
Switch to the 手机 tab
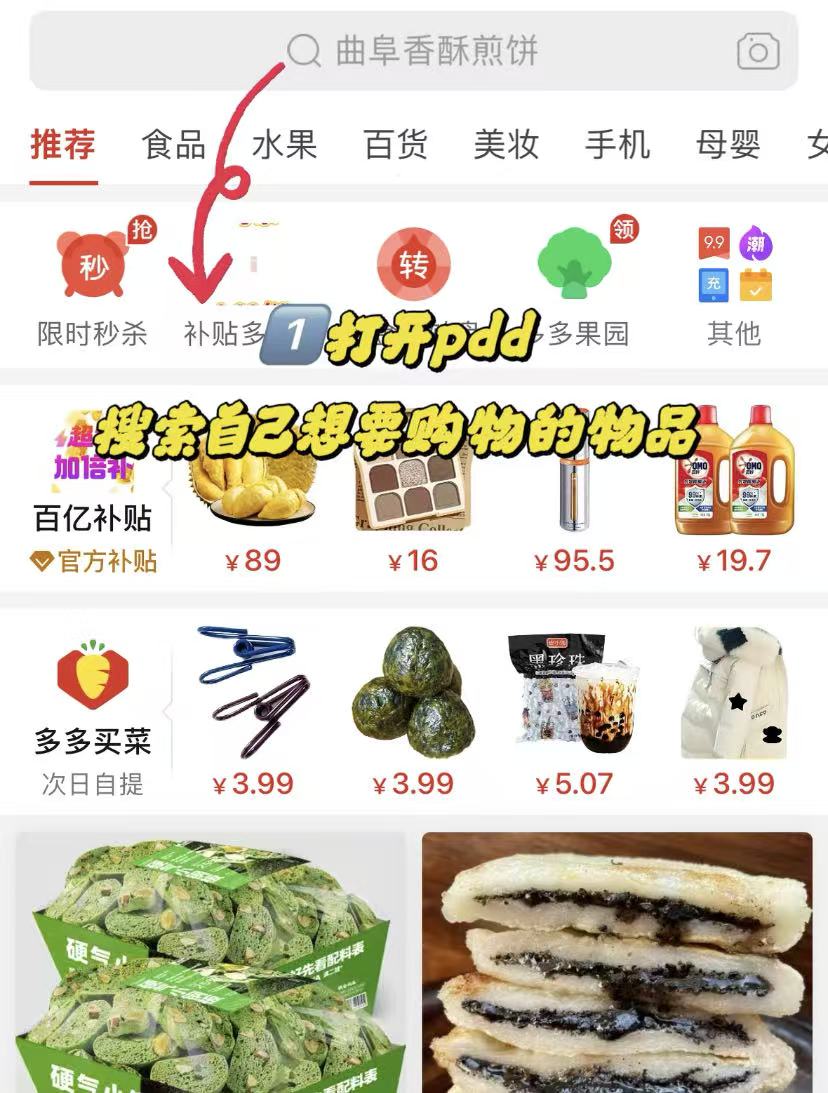click(x=617, y=145)
